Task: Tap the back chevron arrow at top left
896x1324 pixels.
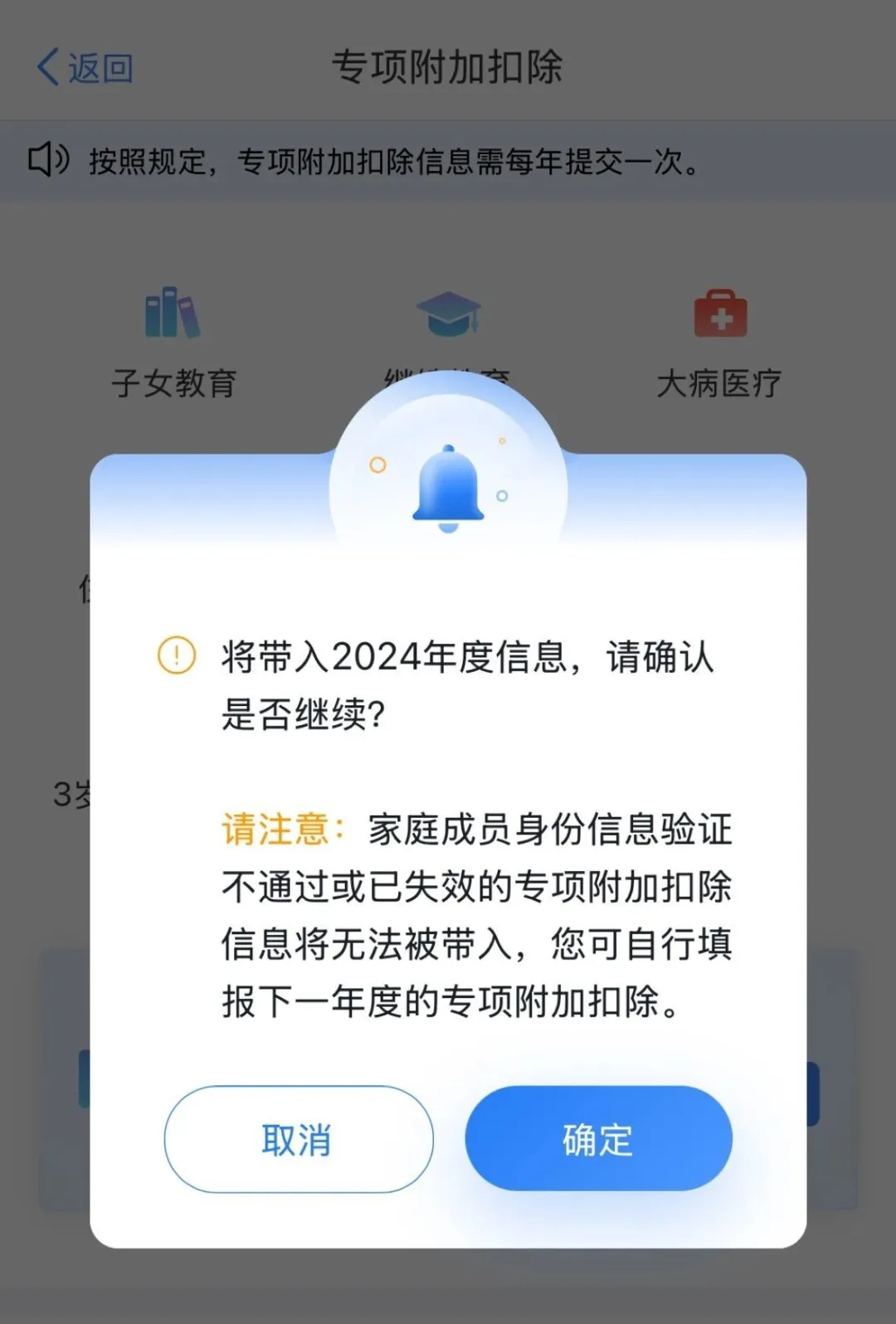Action: 47,68
